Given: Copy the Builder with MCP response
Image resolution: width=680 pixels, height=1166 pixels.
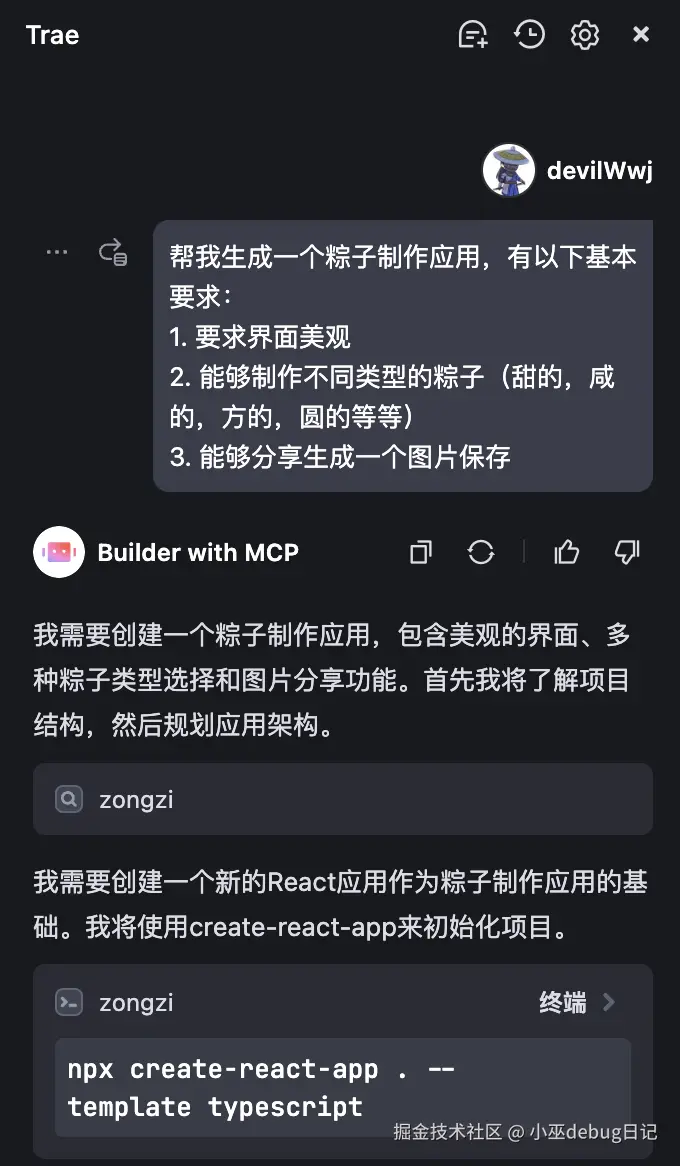Looking at the screenshot, I should coord(421,552).
